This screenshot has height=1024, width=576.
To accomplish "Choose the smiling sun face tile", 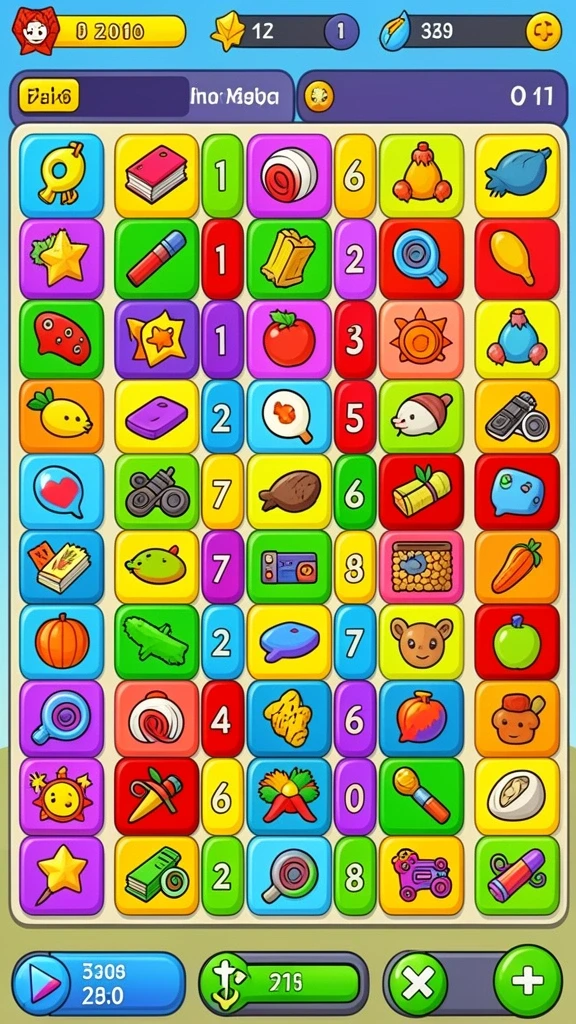I will click(62, 797).
